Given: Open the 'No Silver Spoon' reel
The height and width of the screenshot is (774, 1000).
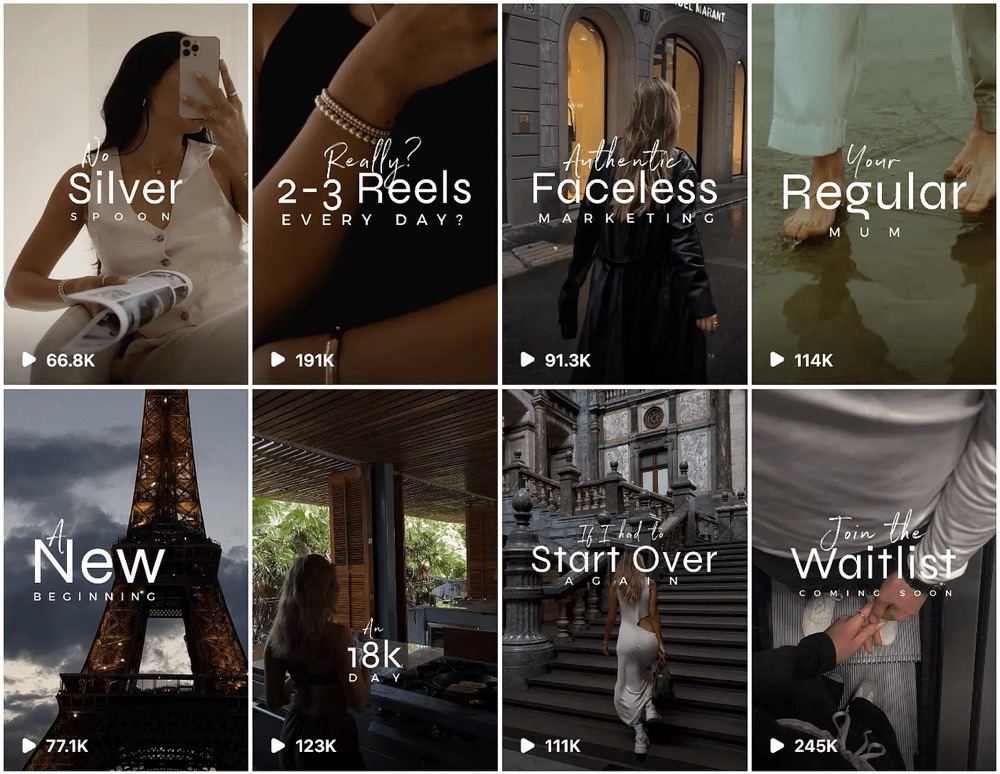Looking at the screenshot, I should [x=125, y=194].
